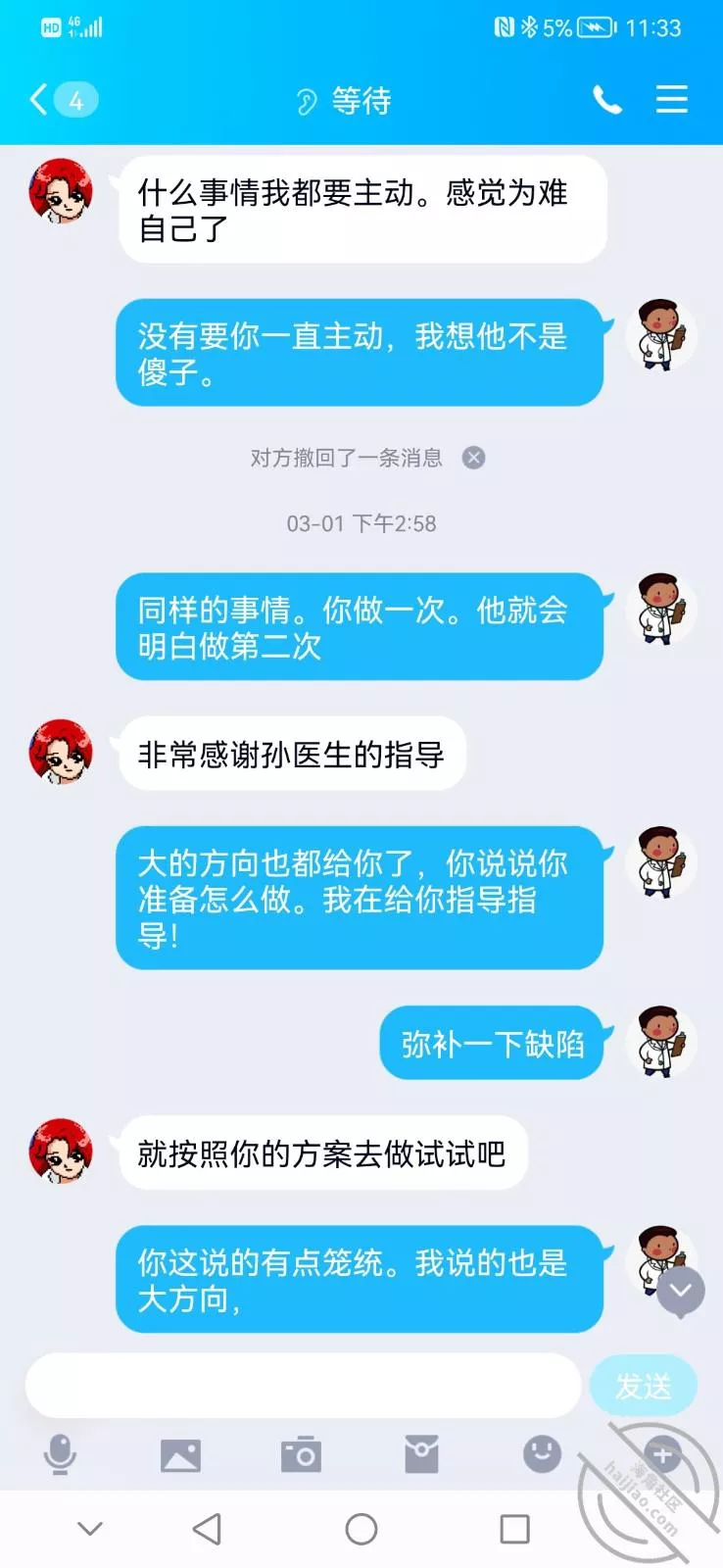
Task: Open voice message microphone
Action: (x=61, y=1454)
